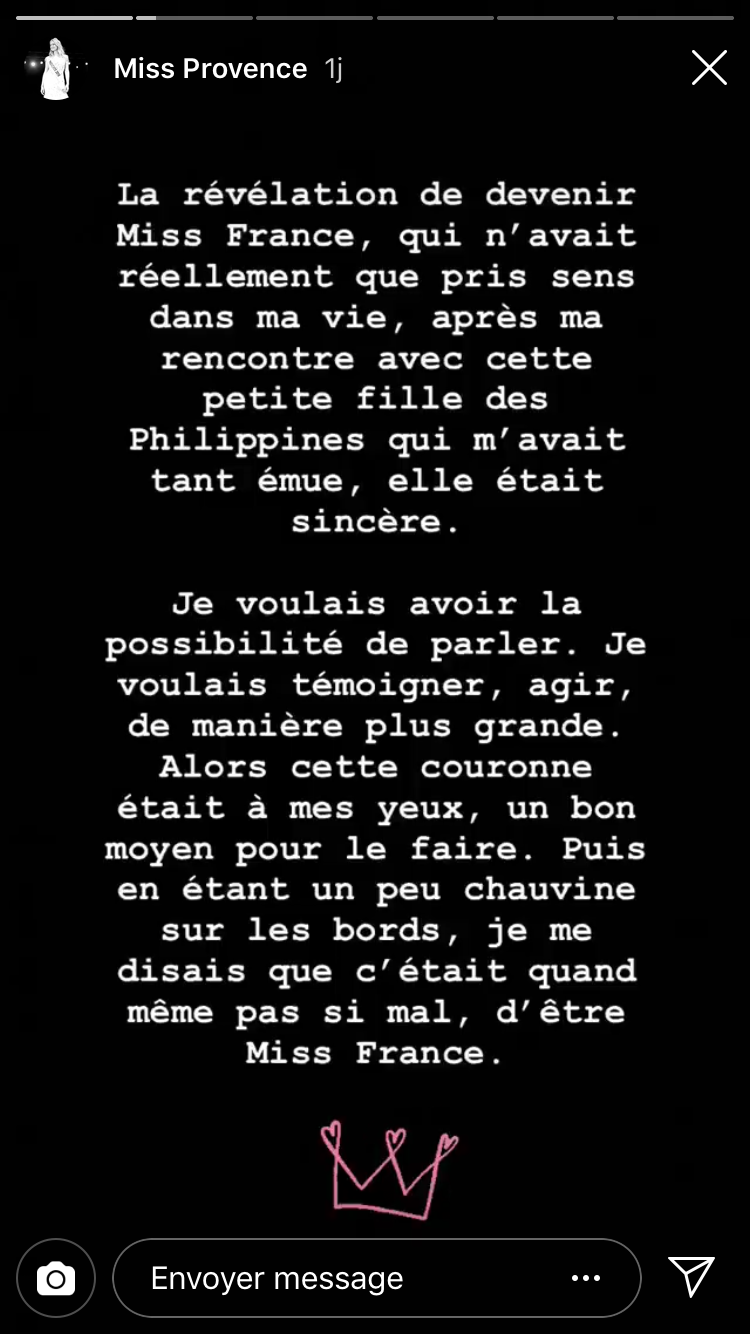Open the three-dot options menu
The width and height of the screenshot is (750, 1334).
(x=586, y=1278)
